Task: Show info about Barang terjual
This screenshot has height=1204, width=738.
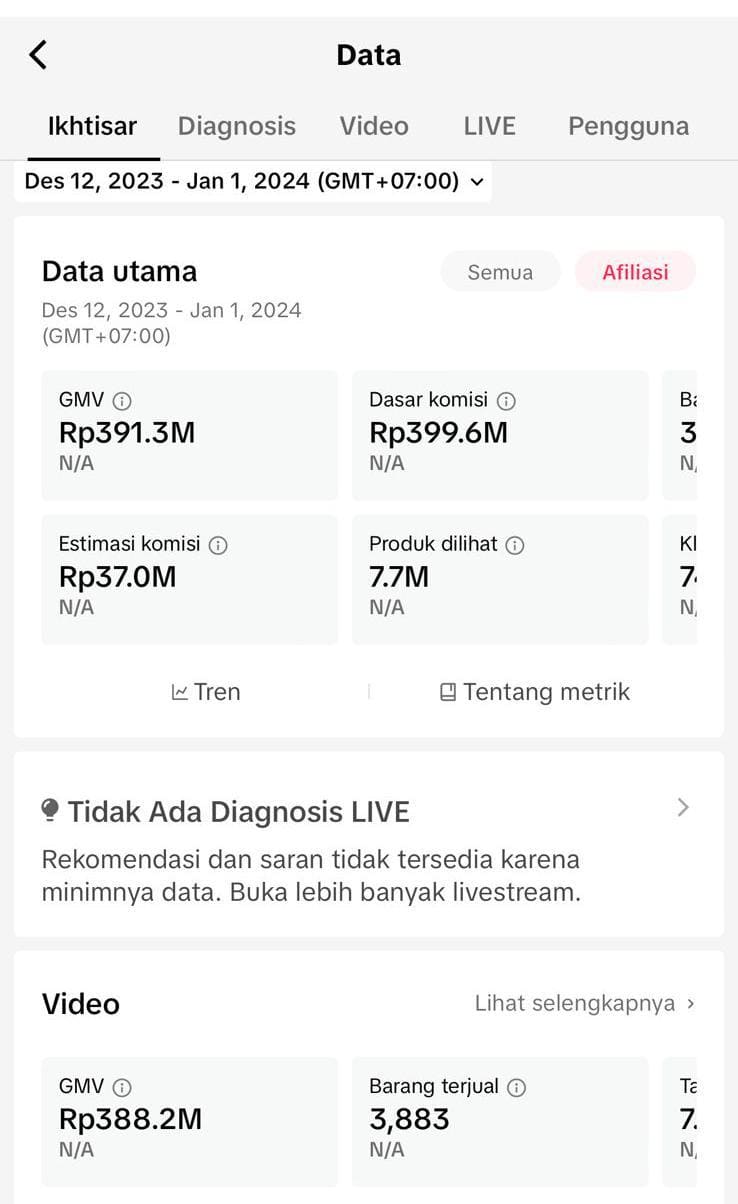Action: 517,1087
